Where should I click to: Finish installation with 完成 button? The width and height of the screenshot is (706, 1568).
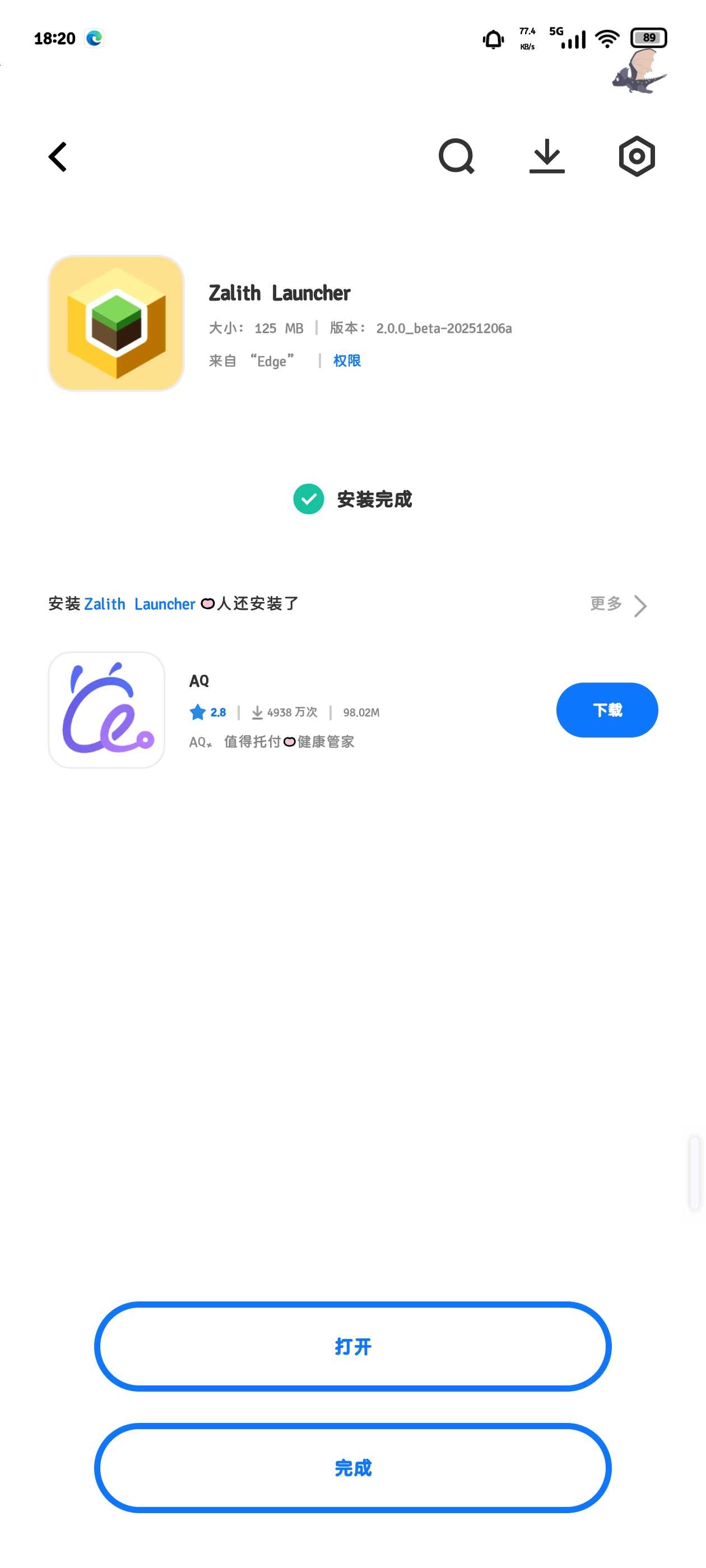click(352, 1468)
